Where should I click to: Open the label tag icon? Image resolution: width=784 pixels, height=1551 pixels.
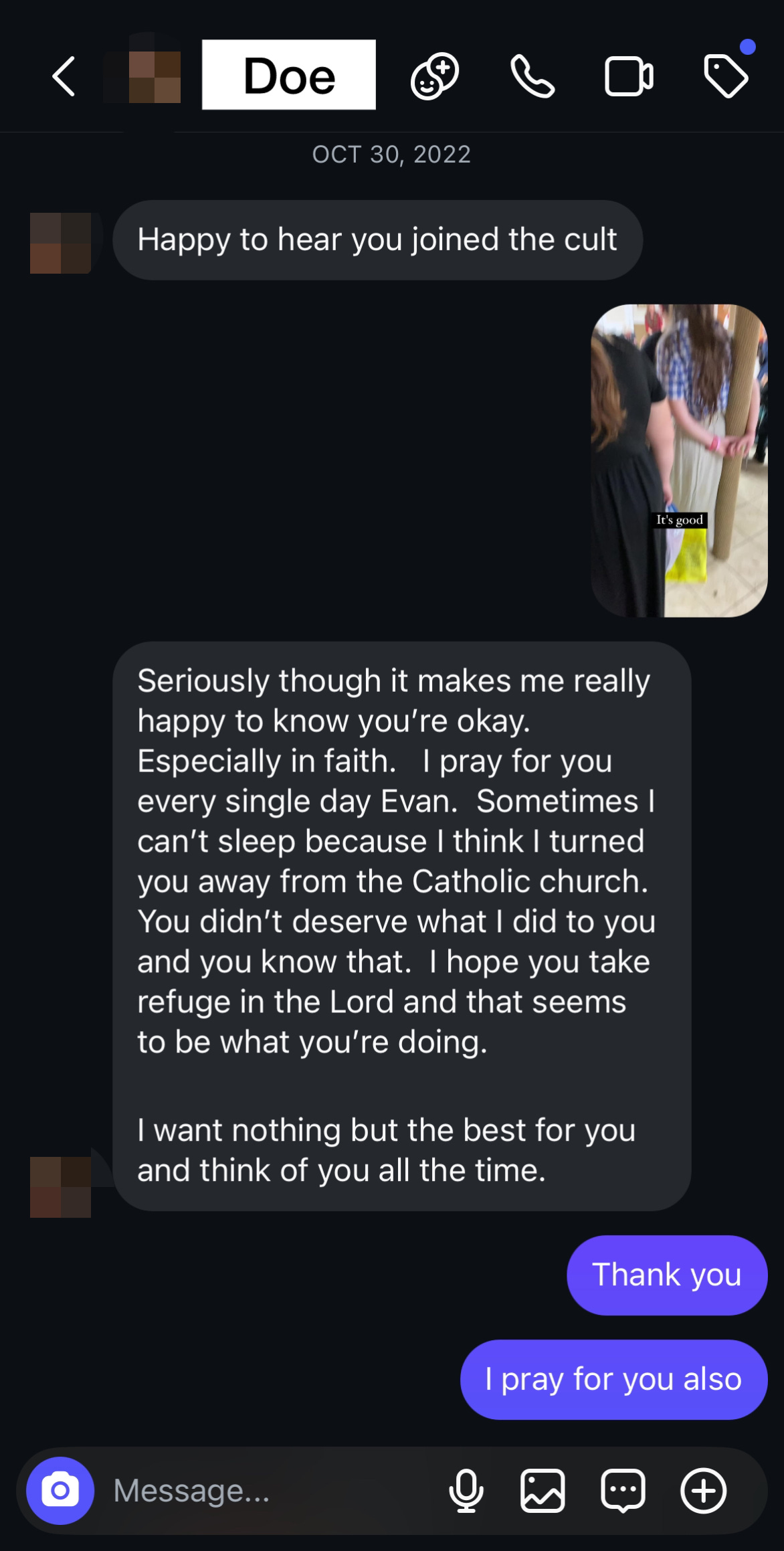pos(726,76)
